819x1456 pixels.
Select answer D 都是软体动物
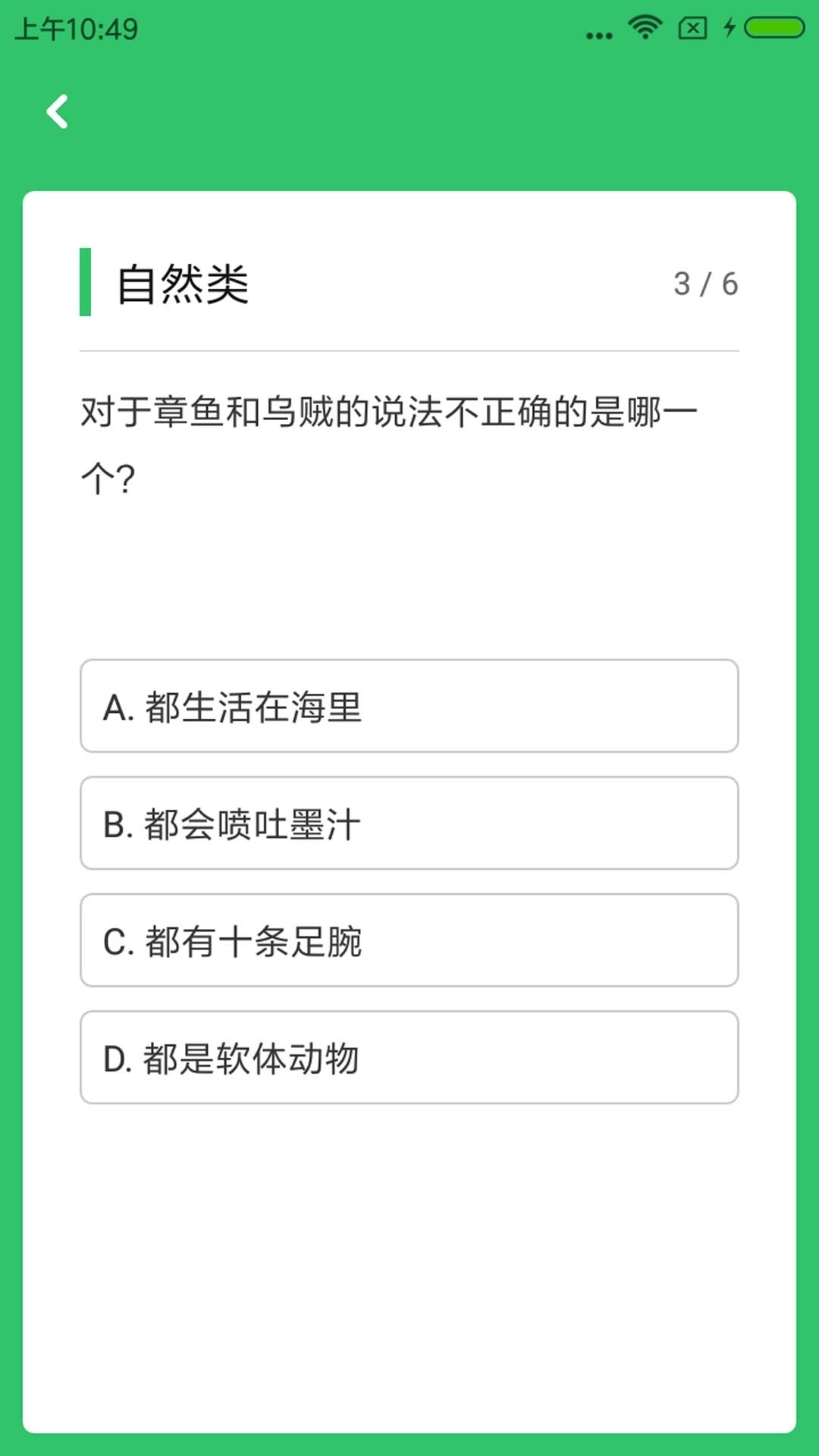pyautogui.click(x=409, y=1057)
